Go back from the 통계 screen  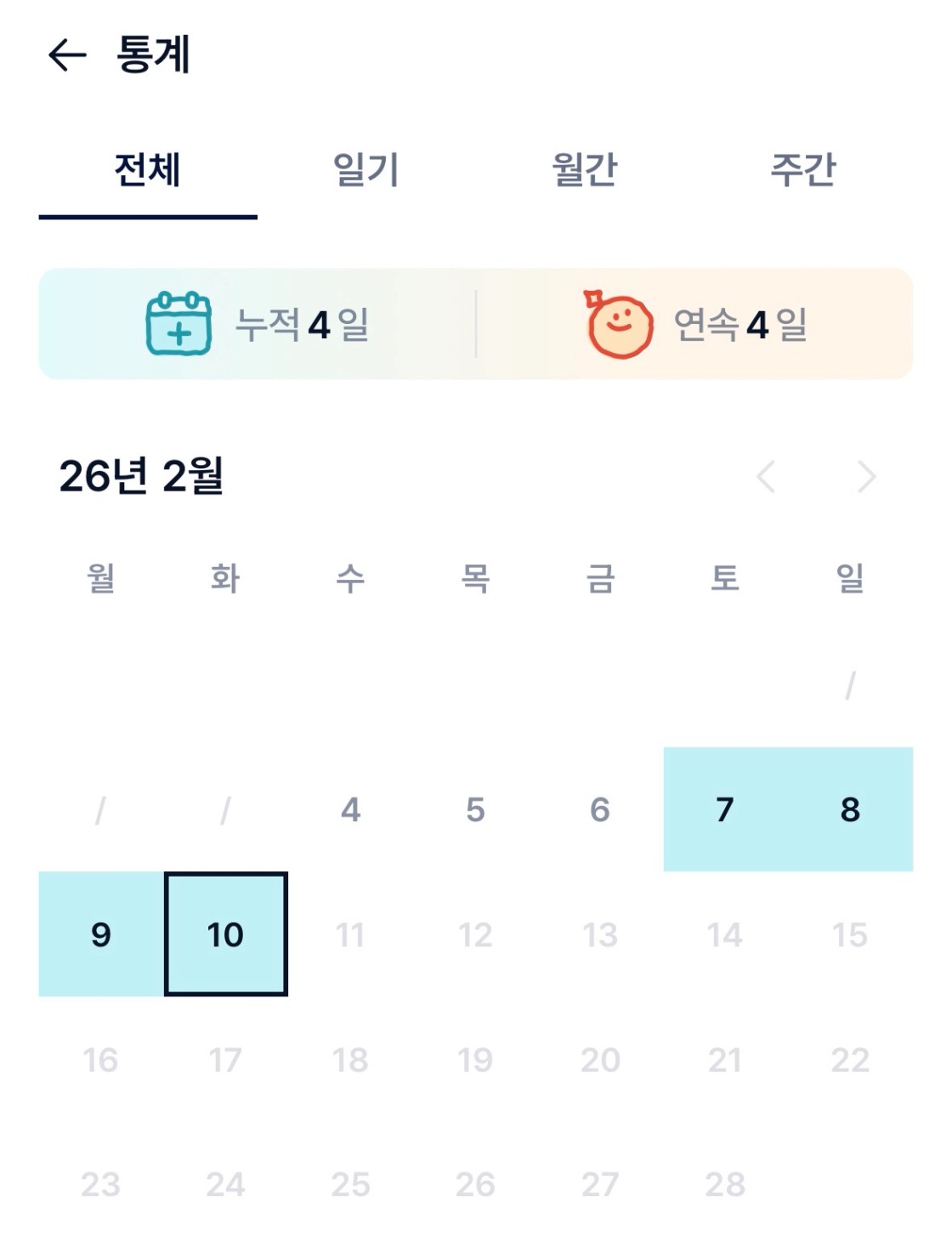coord(67,55)
